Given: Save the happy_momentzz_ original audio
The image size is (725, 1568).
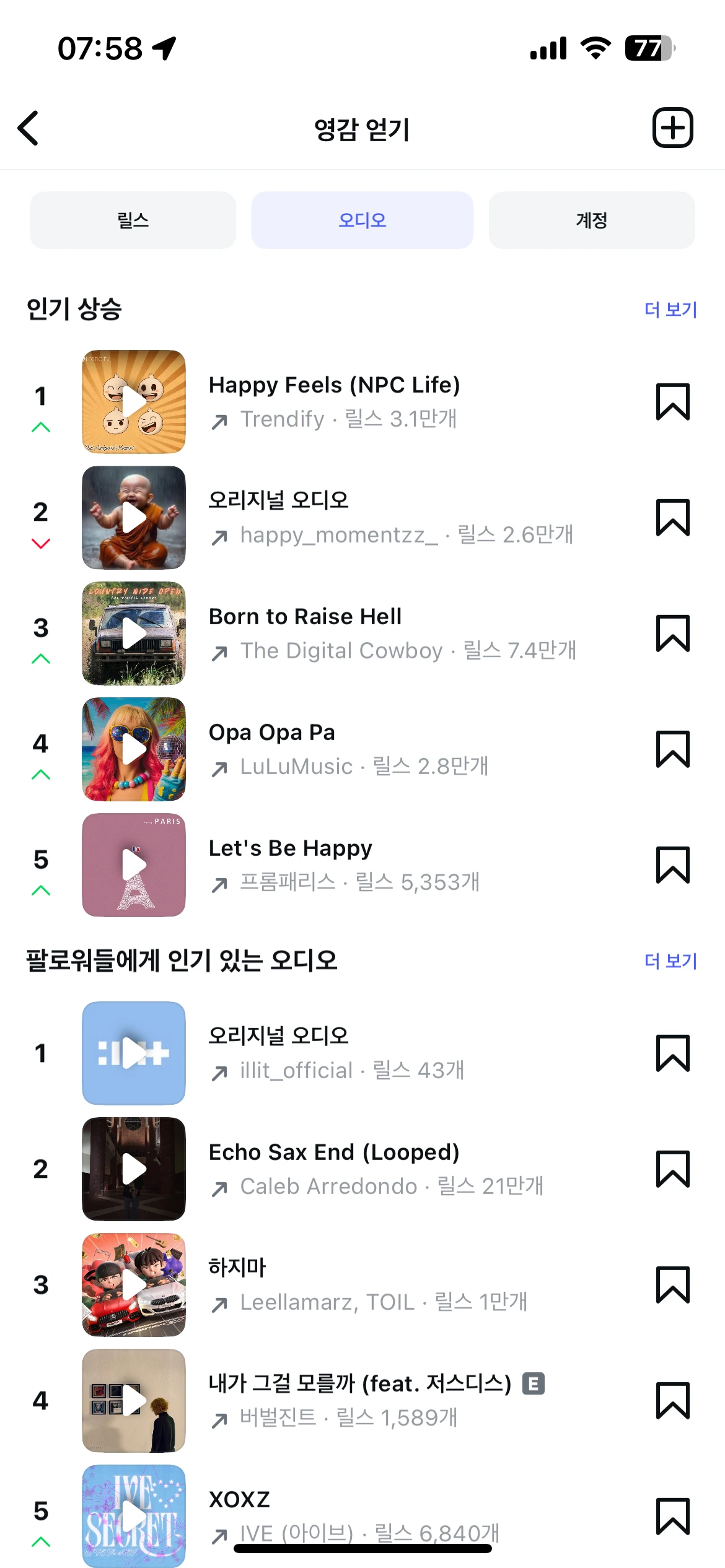Looking at the screenshot, I should pos(672,518).
